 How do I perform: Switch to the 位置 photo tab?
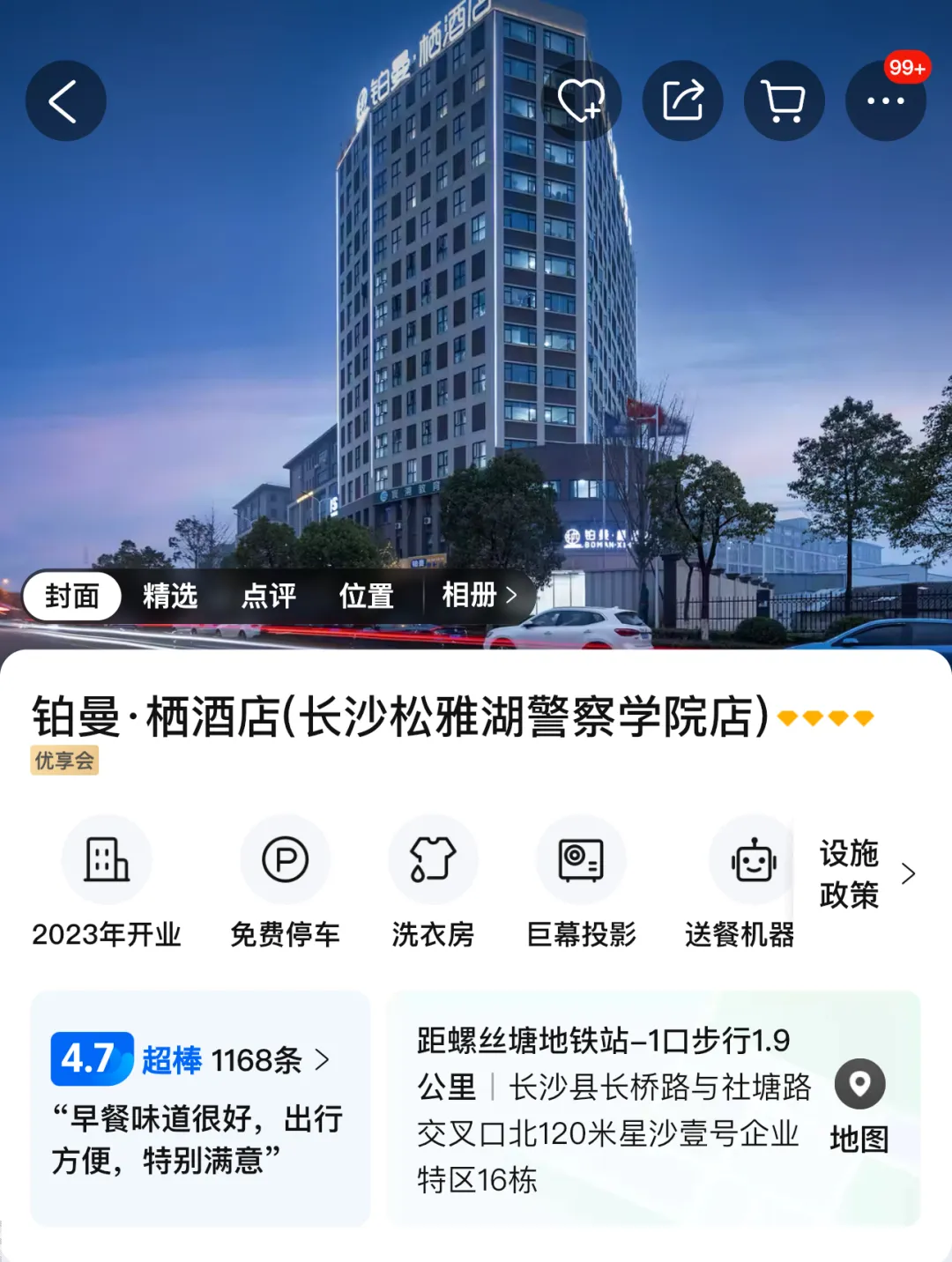367,596
